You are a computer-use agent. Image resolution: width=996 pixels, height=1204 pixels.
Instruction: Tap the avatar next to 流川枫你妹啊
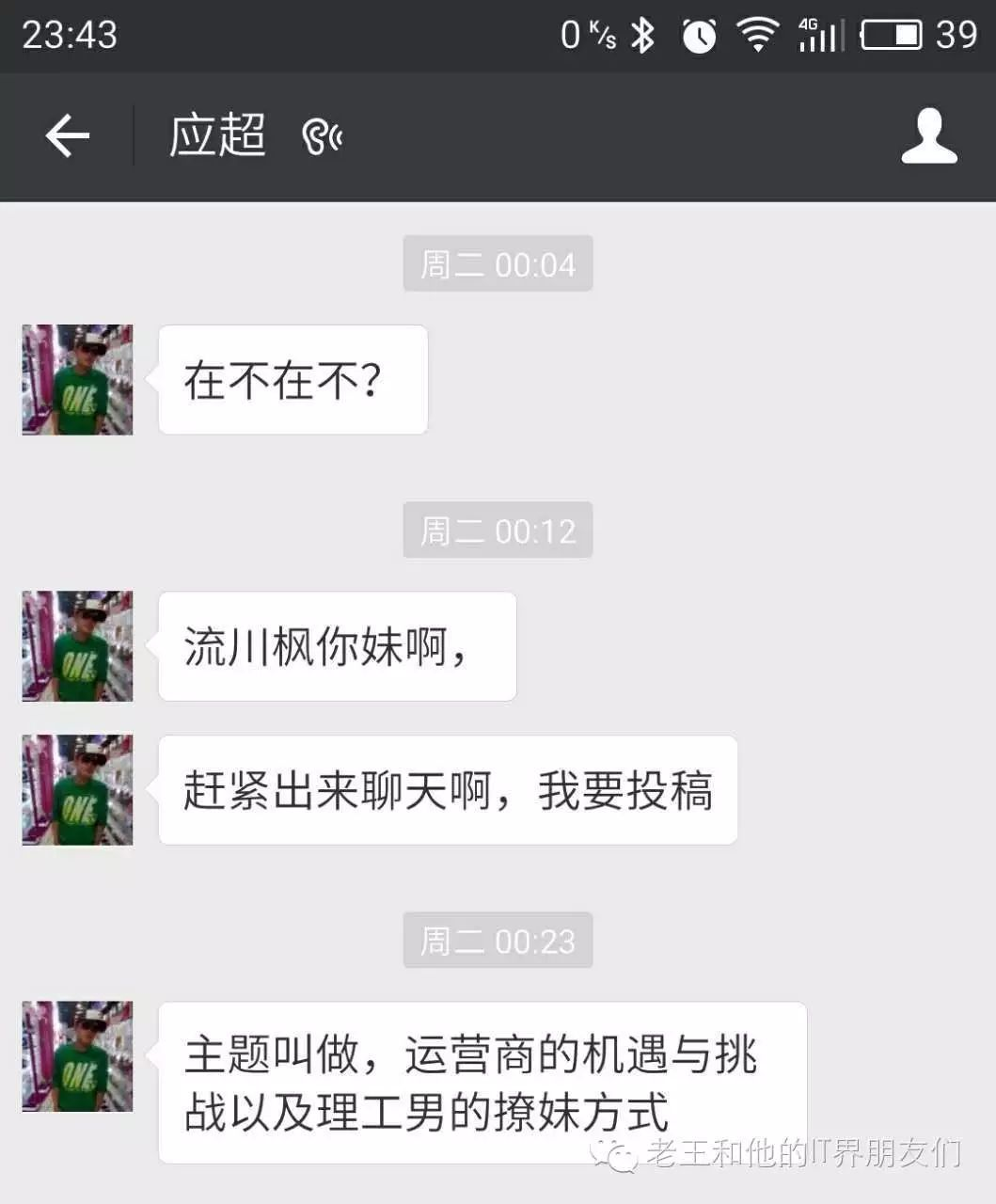(77, 646)
